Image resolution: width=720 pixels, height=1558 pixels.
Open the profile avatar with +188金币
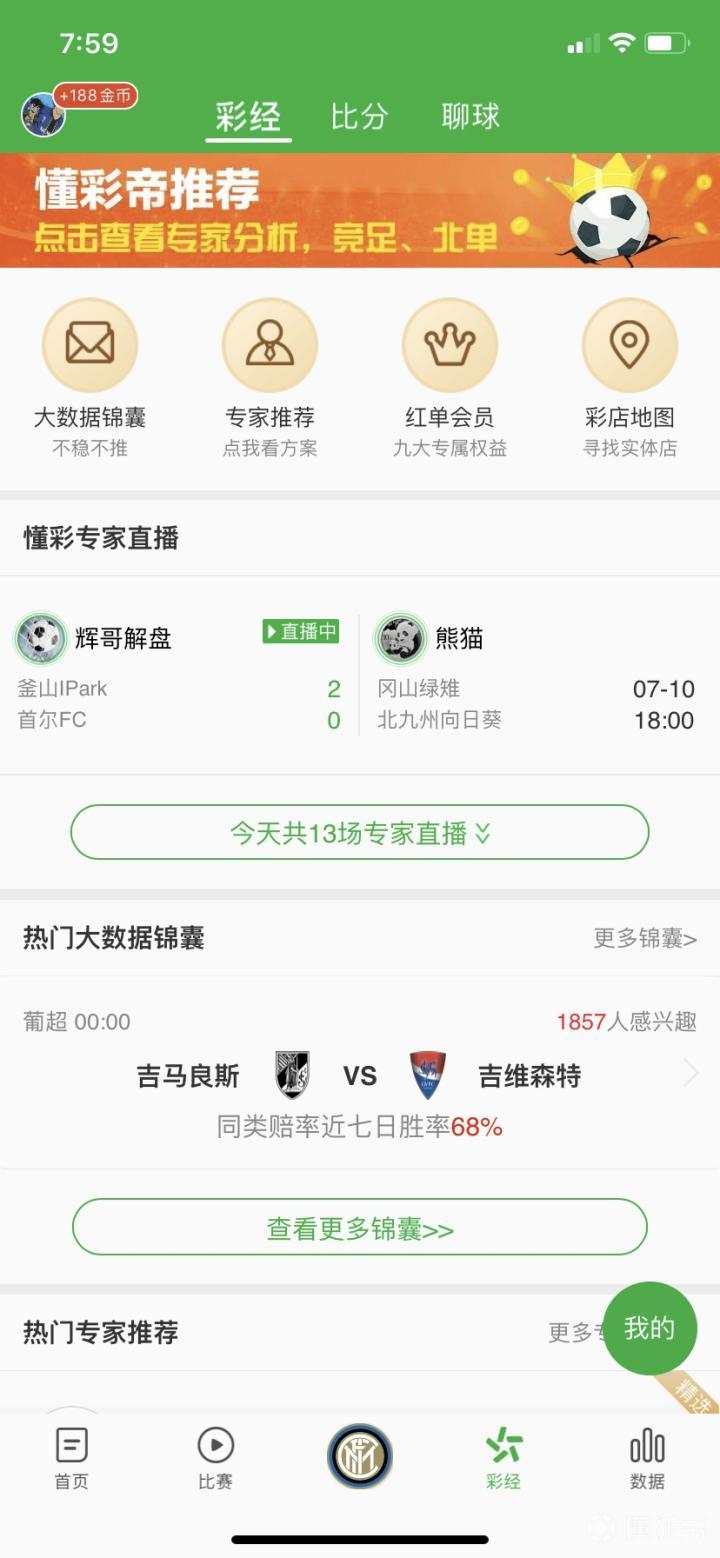[x=44, y=114]
